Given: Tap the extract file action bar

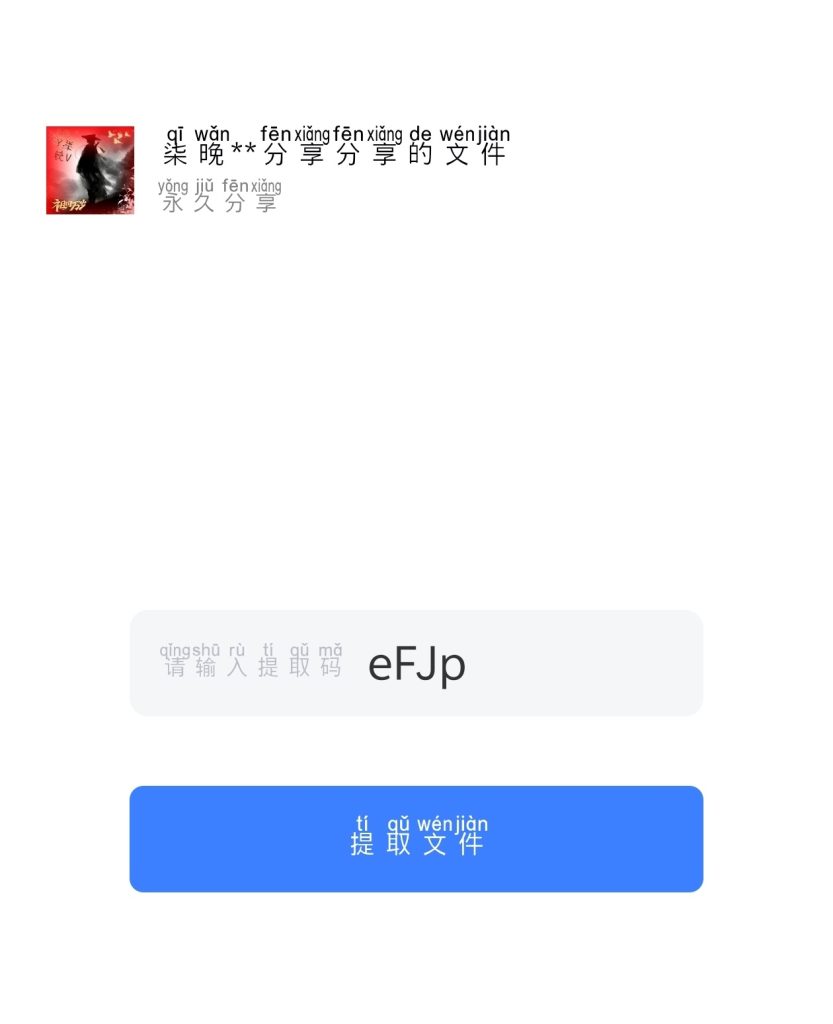Looking at the screenshot, I should coord(415,838).
